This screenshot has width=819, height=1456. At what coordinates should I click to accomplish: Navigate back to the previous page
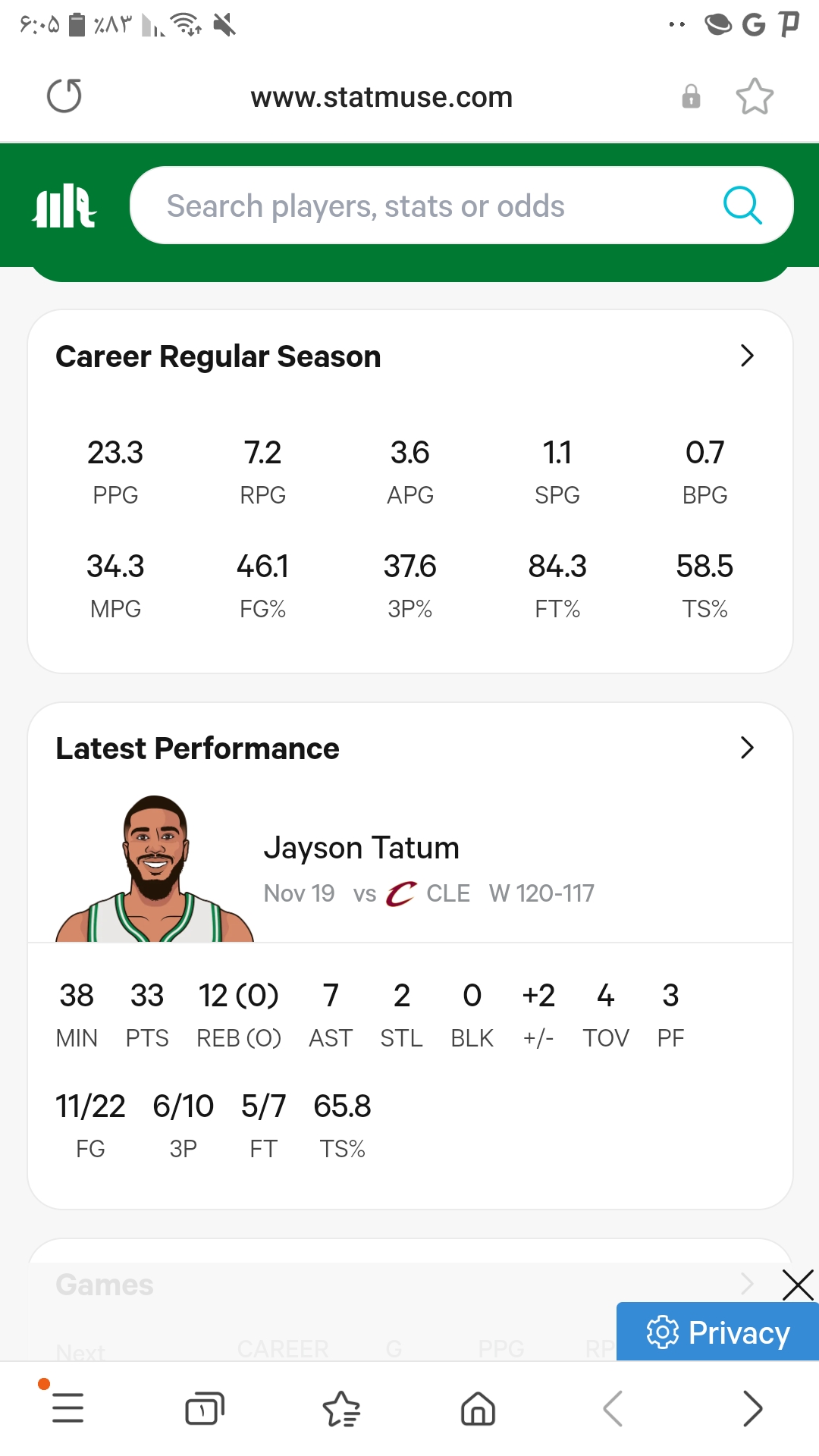coord(613,1408)
